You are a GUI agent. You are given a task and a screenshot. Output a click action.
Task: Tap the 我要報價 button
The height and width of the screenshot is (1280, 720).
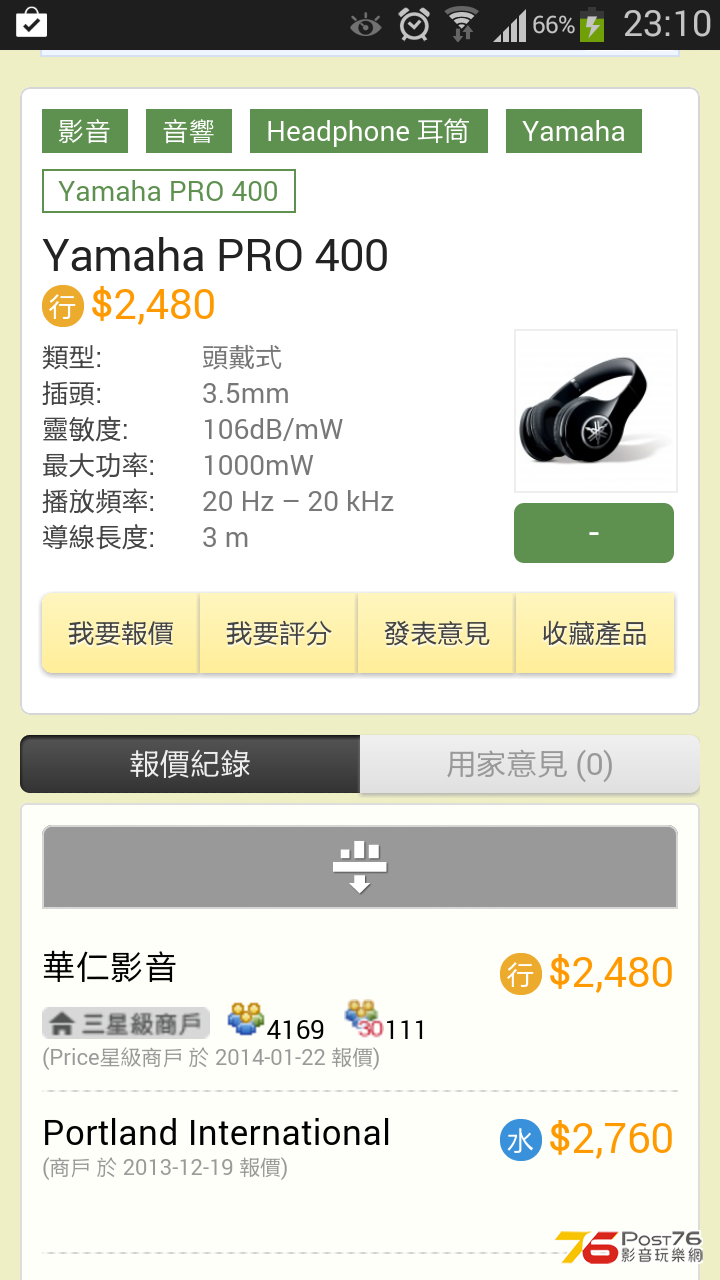tap(119, 633)
